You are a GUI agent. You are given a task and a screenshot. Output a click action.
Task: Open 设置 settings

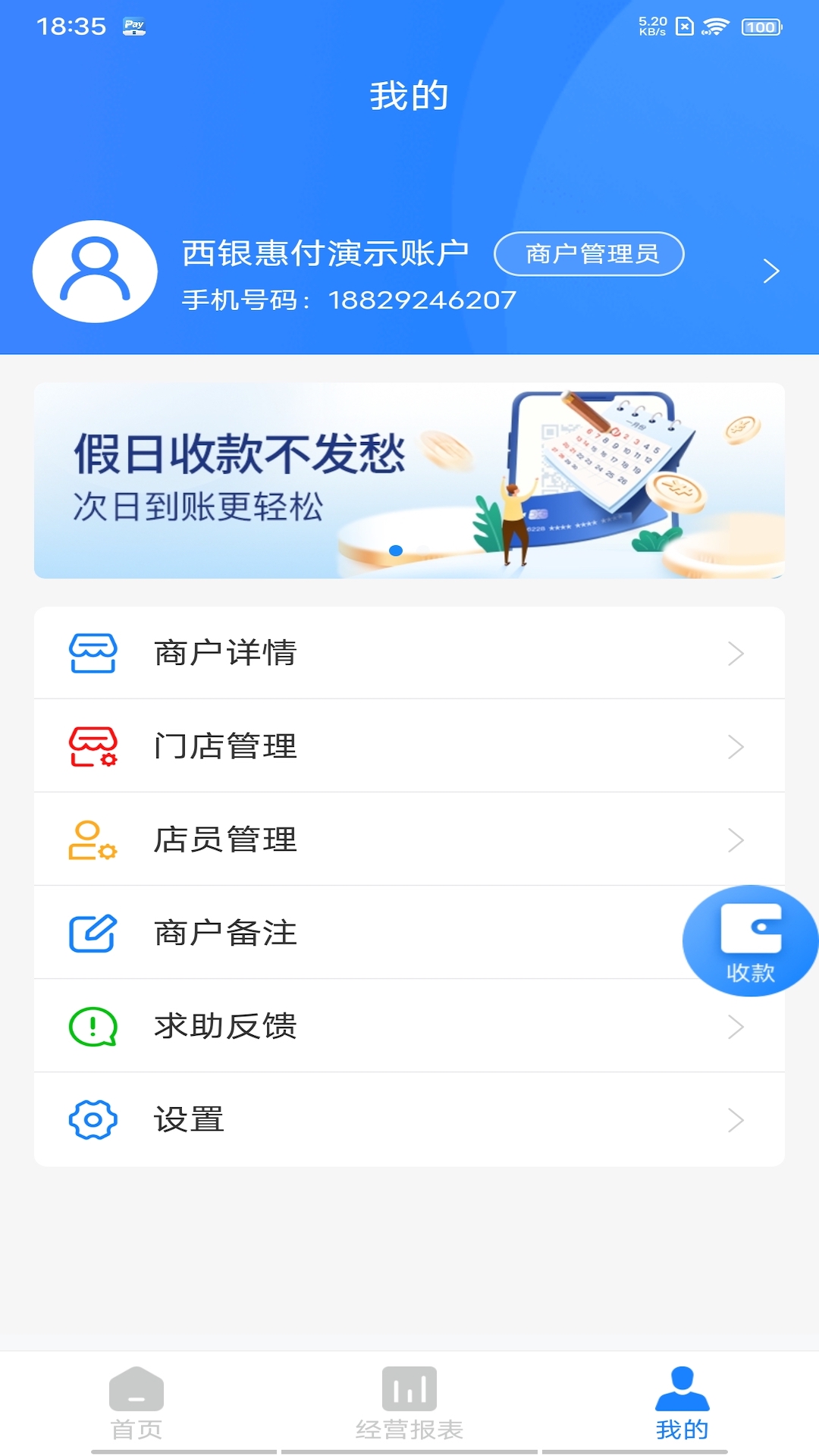(409, 1119)
